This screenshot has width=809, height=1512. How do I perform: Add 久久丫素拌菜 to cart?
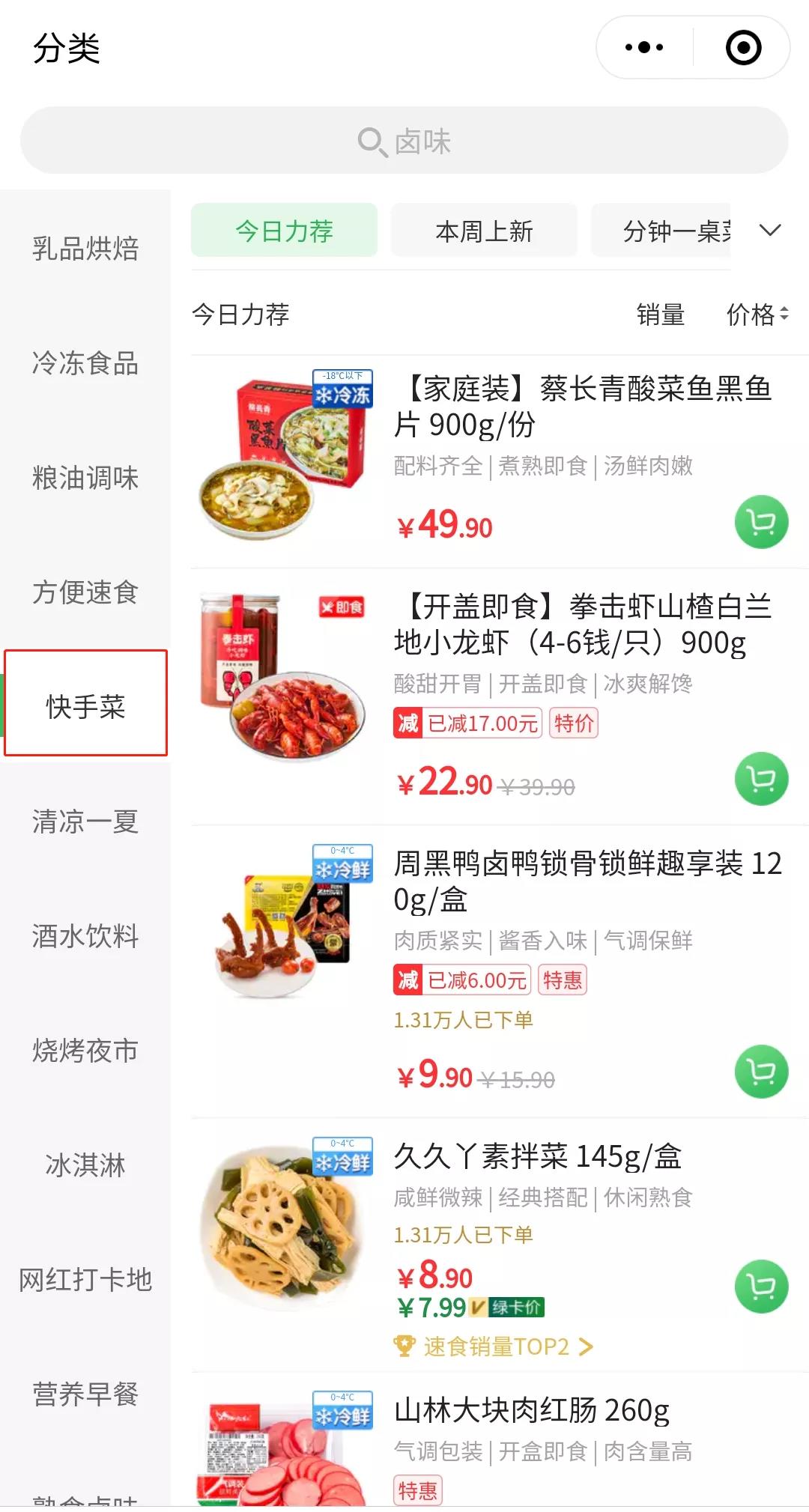761,1287
